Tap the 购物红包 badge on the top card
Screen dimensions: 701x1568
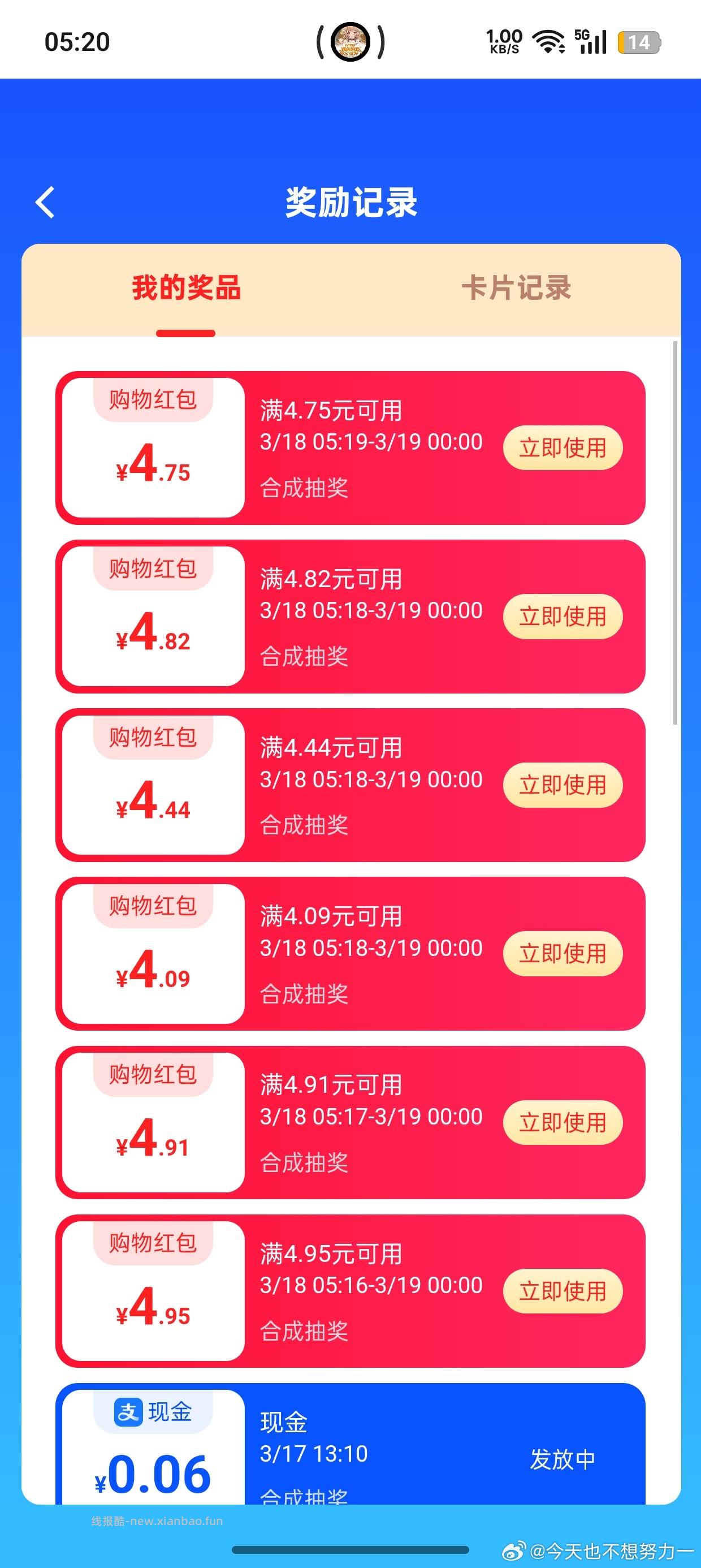153,399
